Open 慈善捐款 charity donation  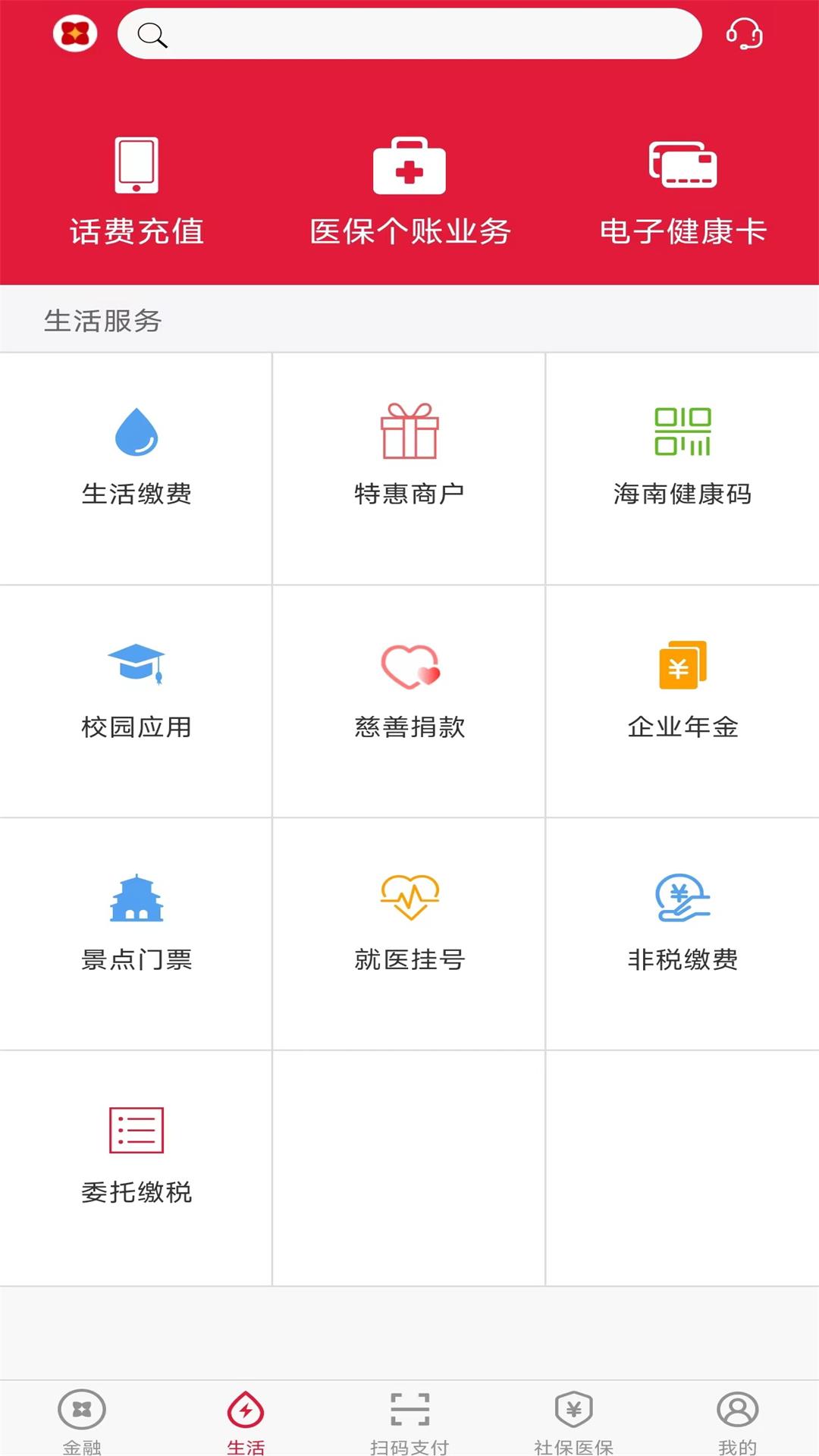[x=409, y=692]
